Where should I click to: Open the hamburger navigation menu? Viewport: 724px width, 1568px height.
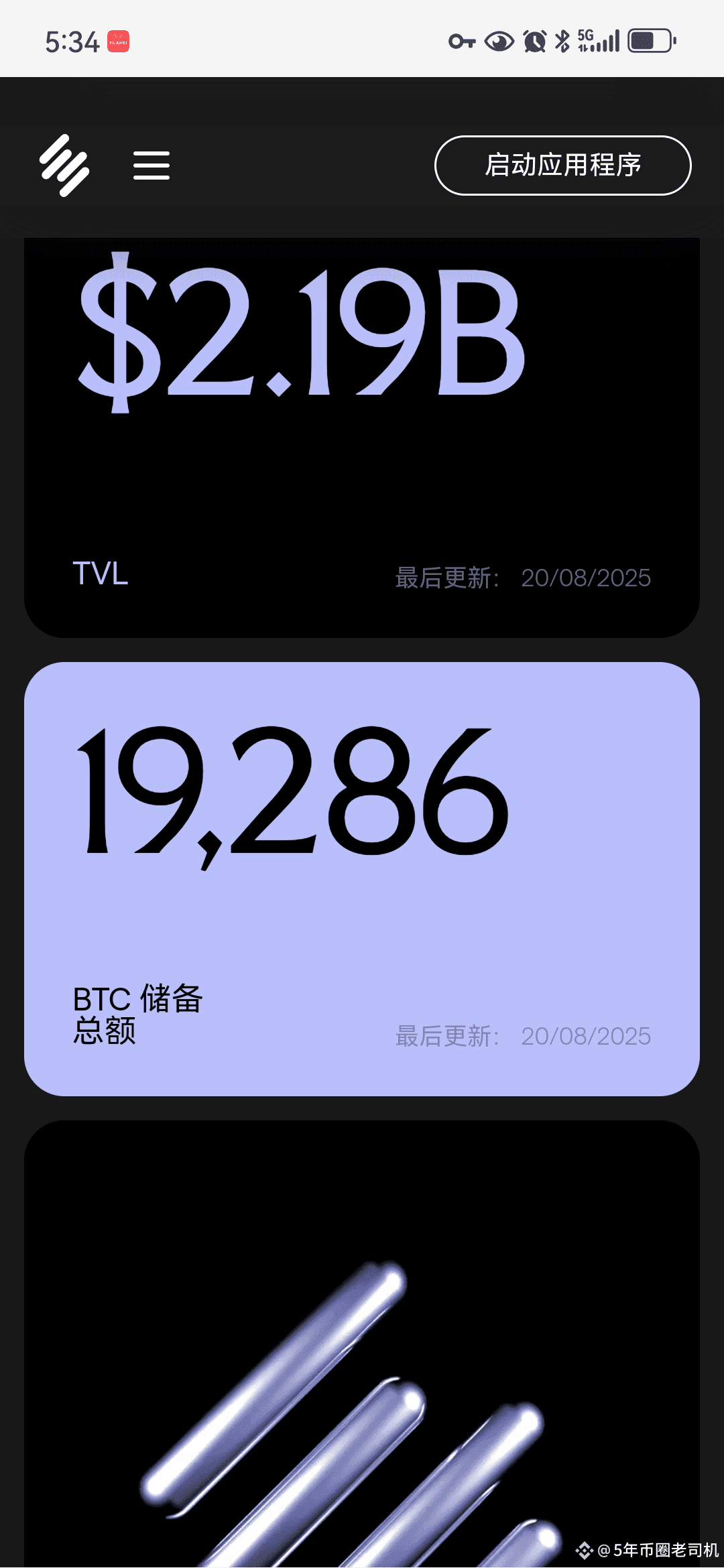[x=152, y=166]
